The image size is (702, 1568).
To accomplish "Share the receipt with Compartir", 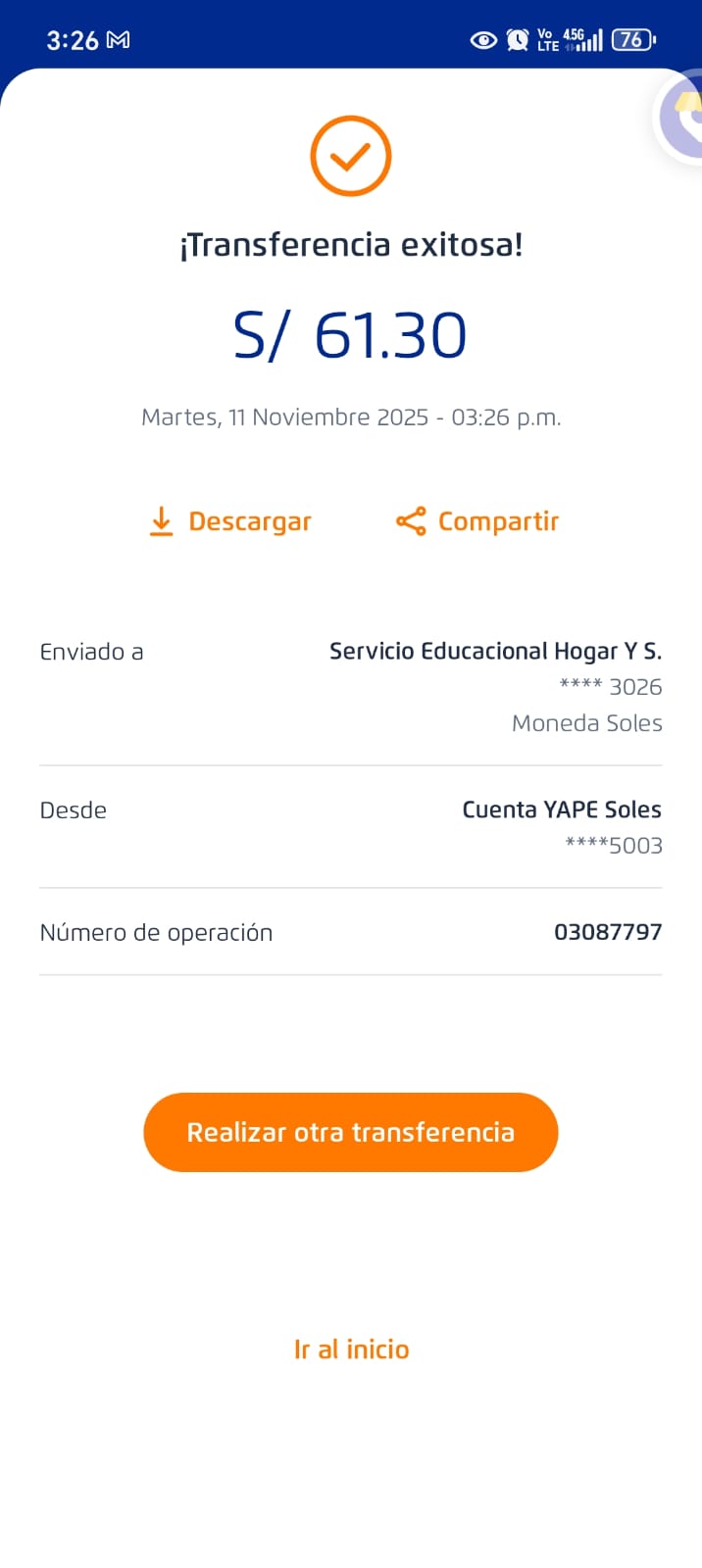I will (x=477, y=521).
